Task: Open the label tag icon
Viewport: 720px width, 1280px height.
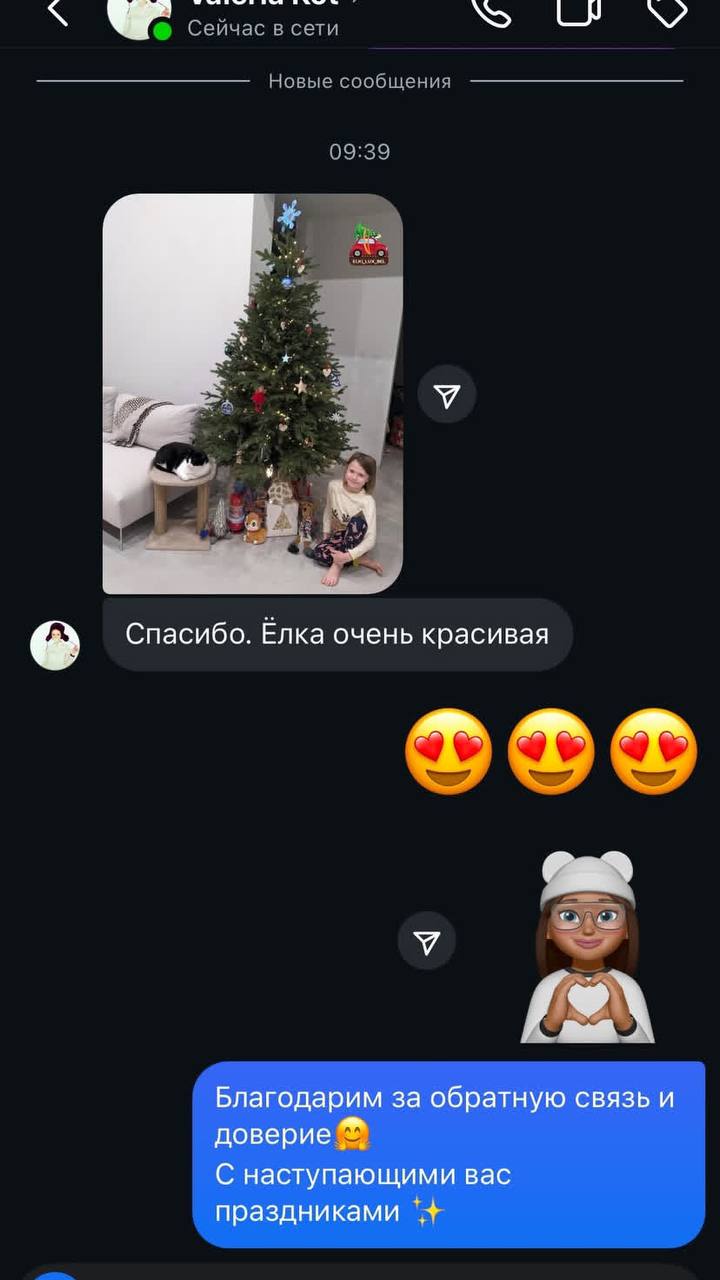Action: (x=667, y=10)
